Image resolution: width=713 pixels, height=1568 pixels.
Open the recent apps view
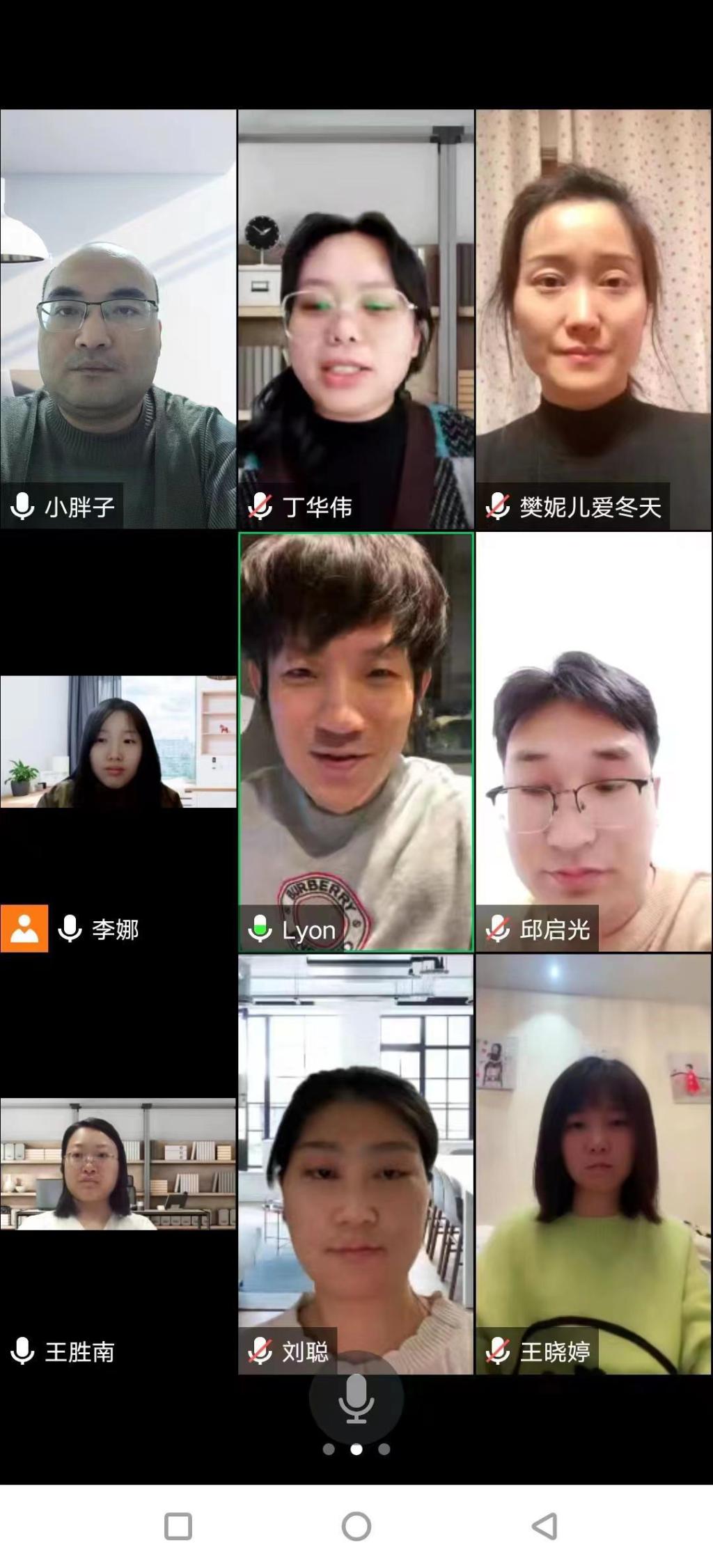[x=178, y=1526]
